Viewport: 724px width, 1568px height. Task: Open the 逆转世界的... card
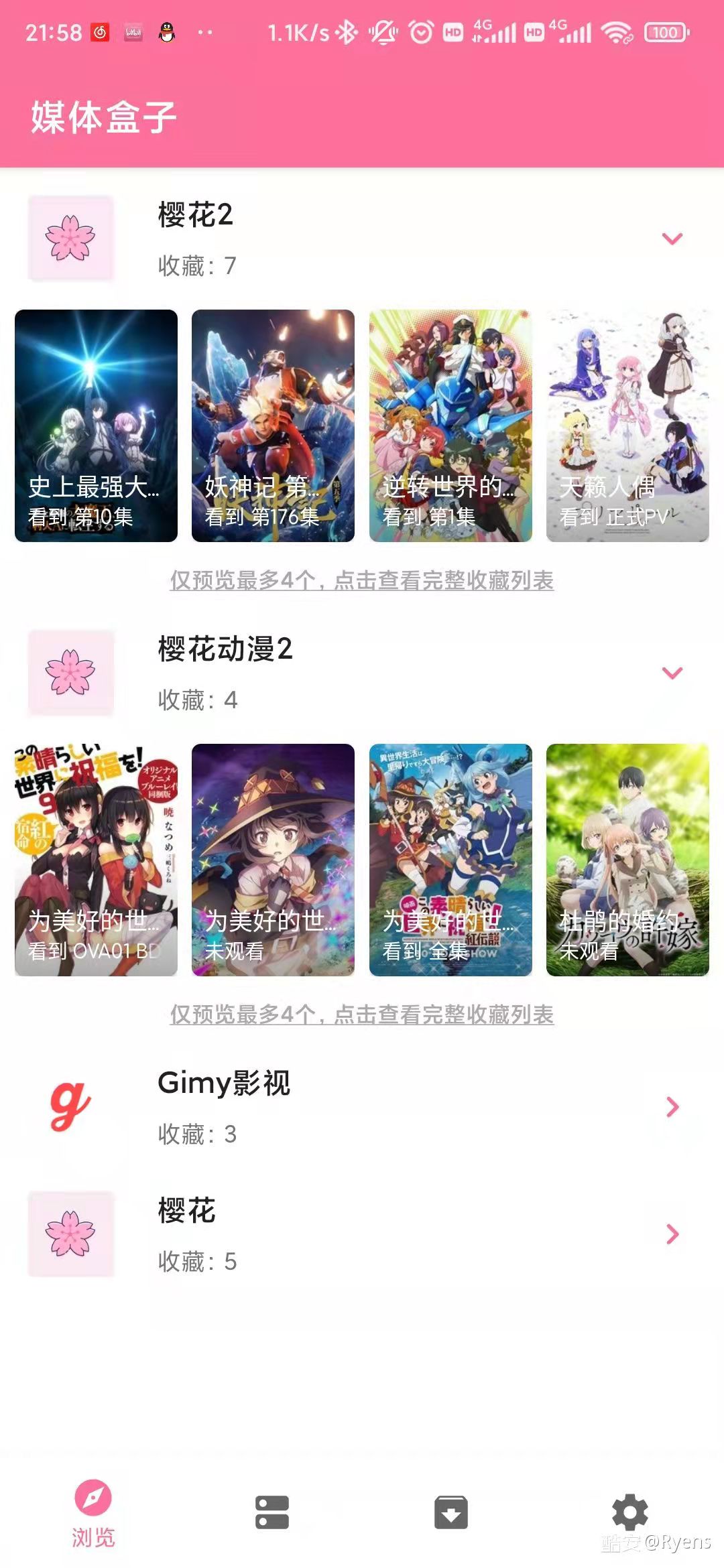coord(450,426)
